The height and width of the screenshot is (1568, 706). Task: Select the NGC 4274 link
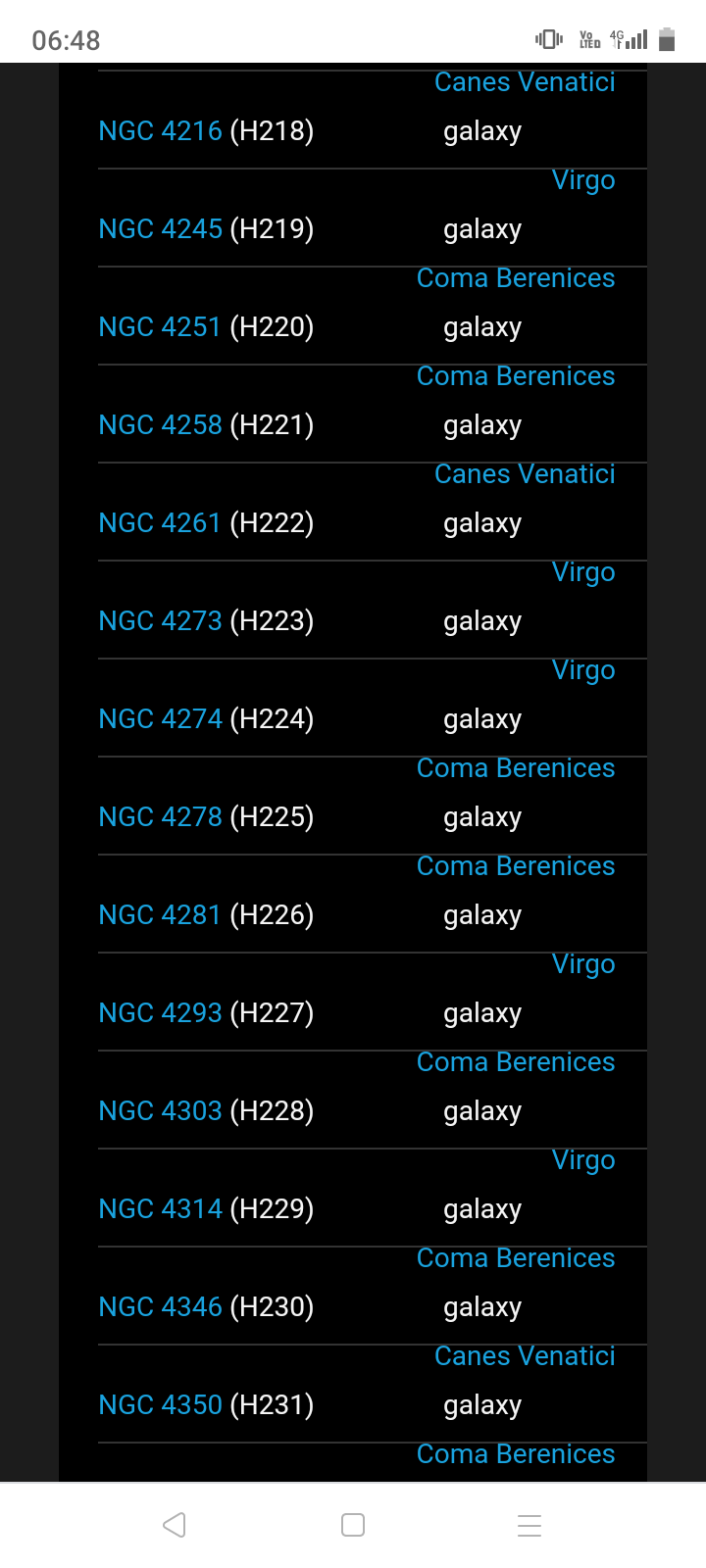[x=161, y=719]
